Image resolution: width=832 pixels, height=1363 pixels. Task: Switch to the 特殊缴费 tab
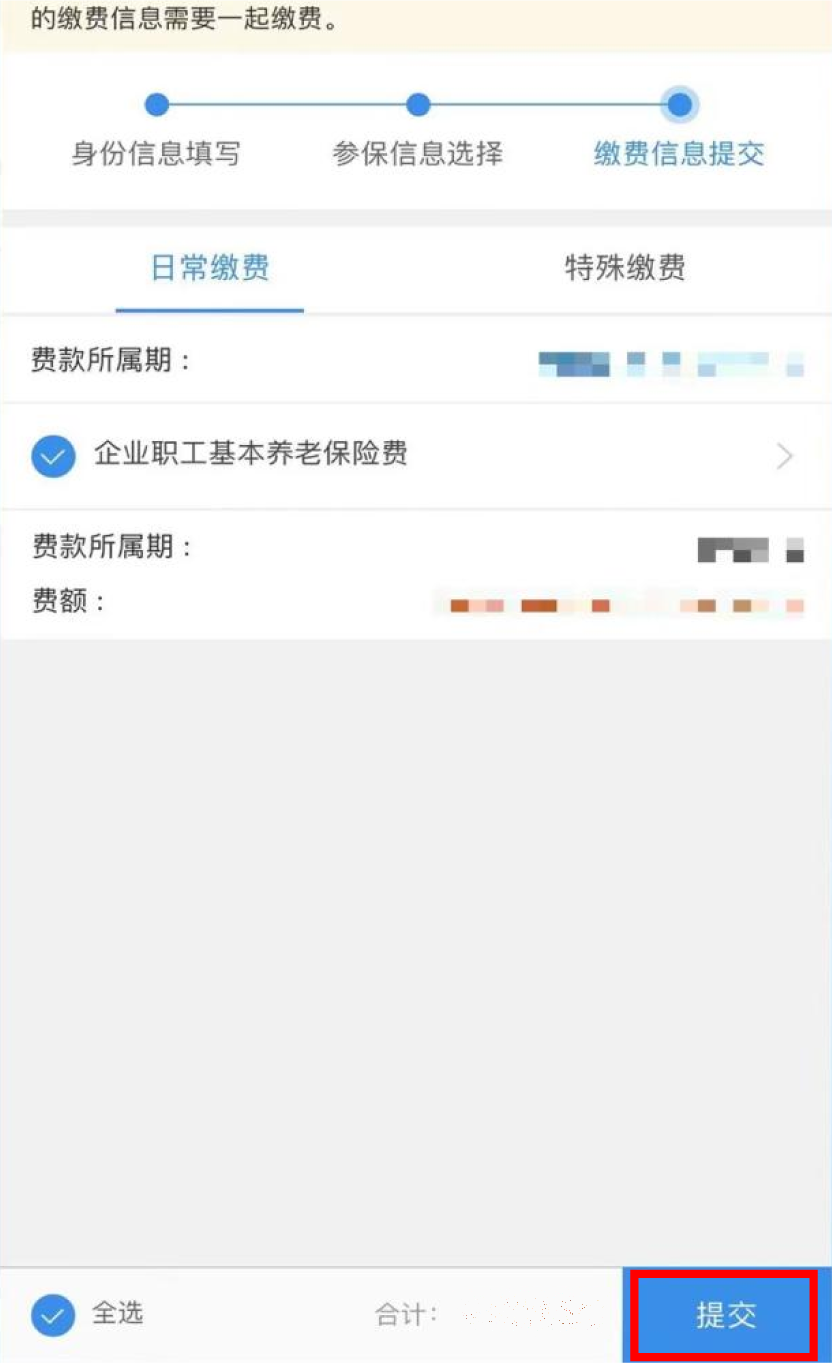pyautogui.click(x=625, y=268)
